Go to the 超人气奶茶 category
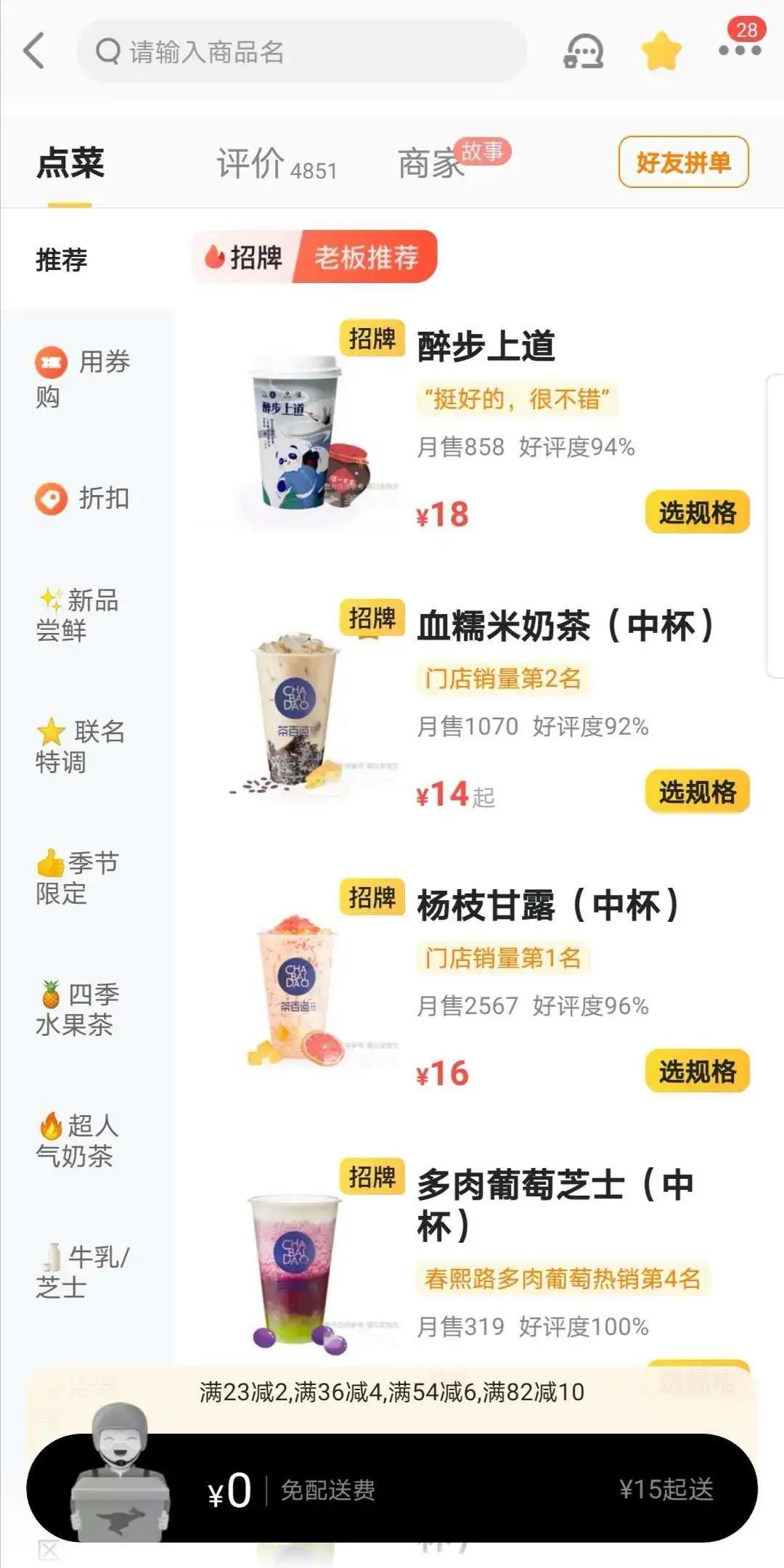Image resolution: width=784 pixels, height=1568 pixels. point(78,1140)
